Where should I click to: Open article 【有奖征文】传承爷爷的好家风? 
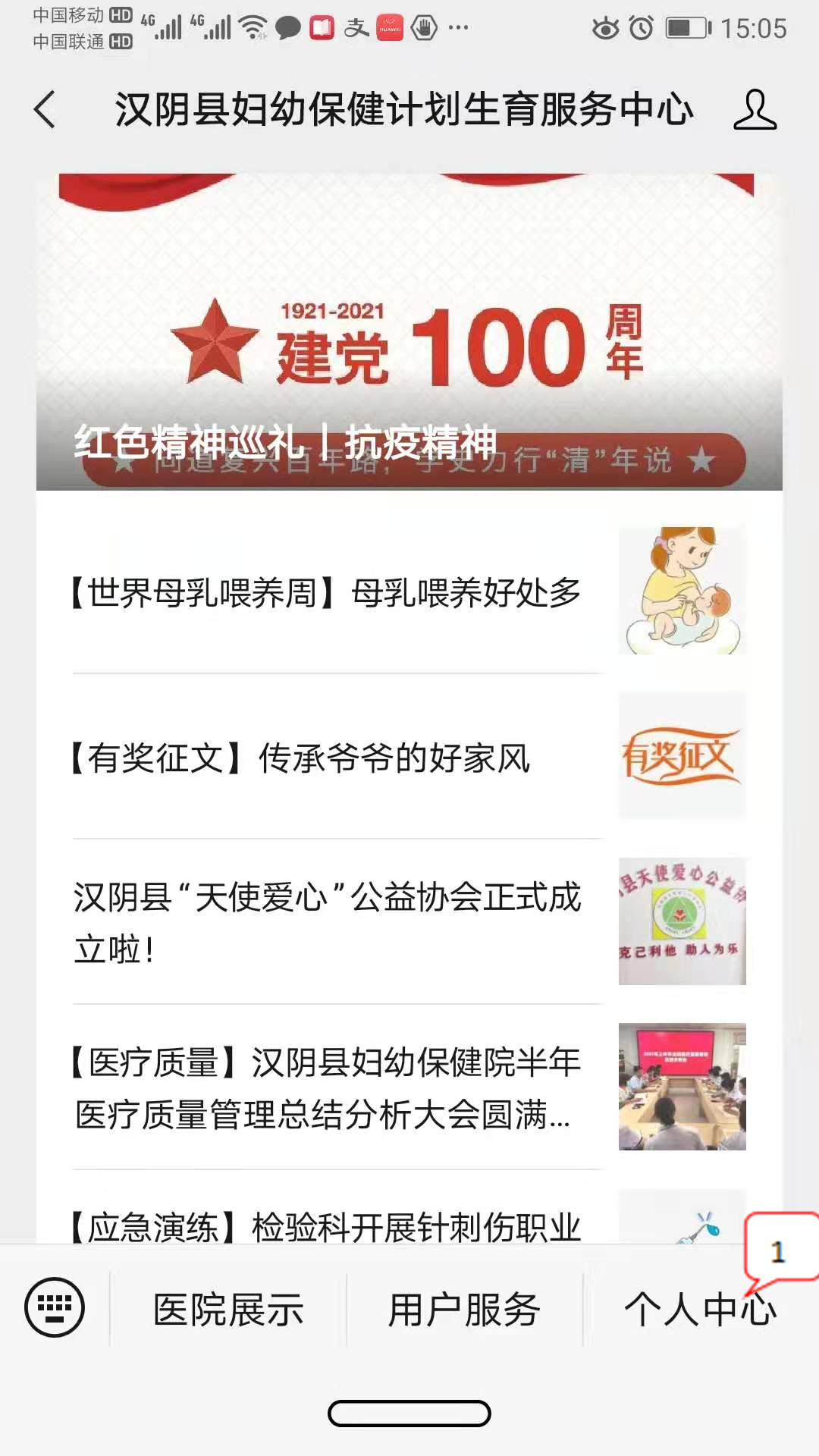[303, 758]
